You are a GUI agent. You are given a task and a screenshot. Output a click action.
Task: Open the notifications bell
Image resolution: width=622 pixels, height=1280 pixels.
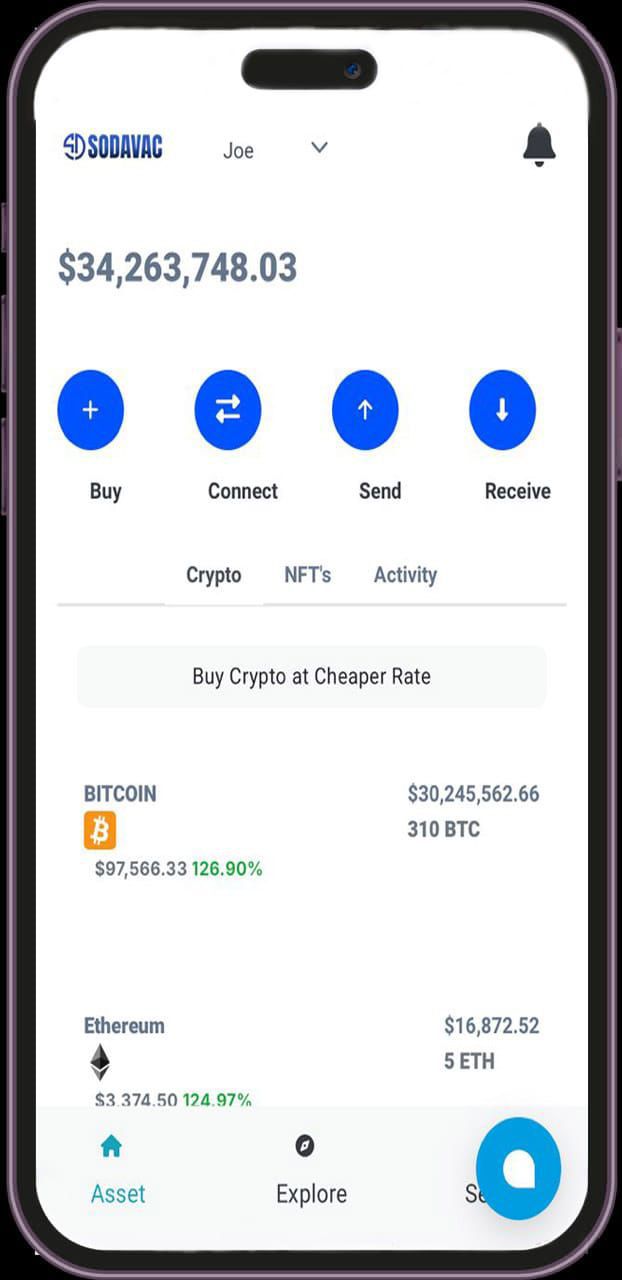(539, 146)
